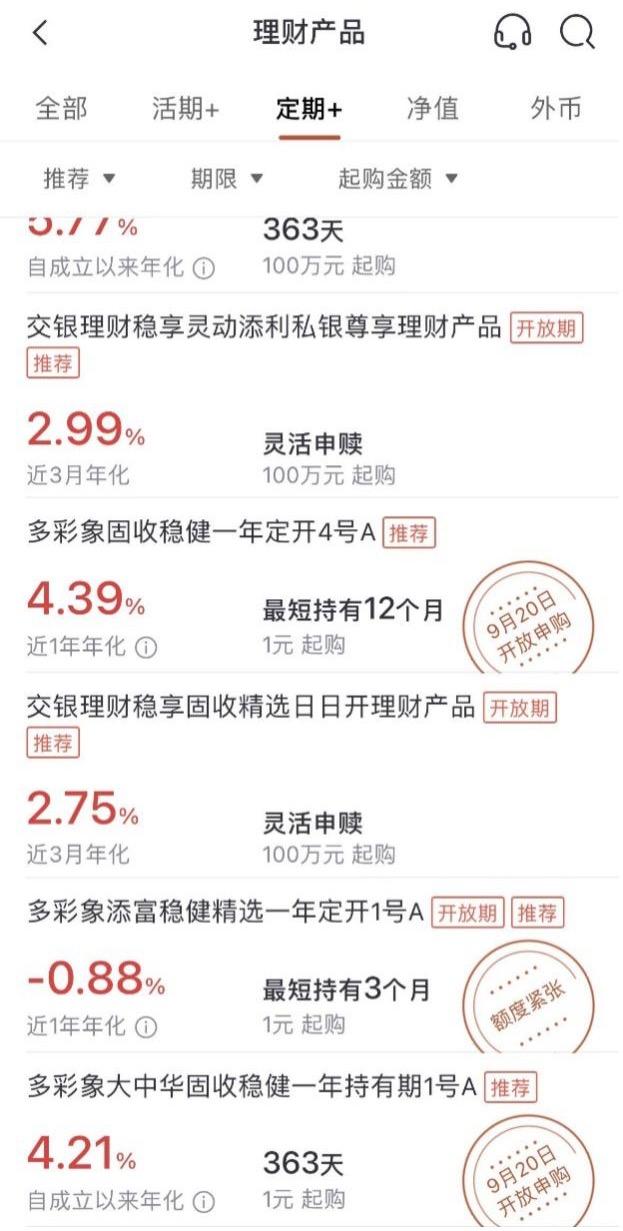Expand the 推荐 sort dropdown
Screen dimensions: 623x1231
tap(79, 179)
